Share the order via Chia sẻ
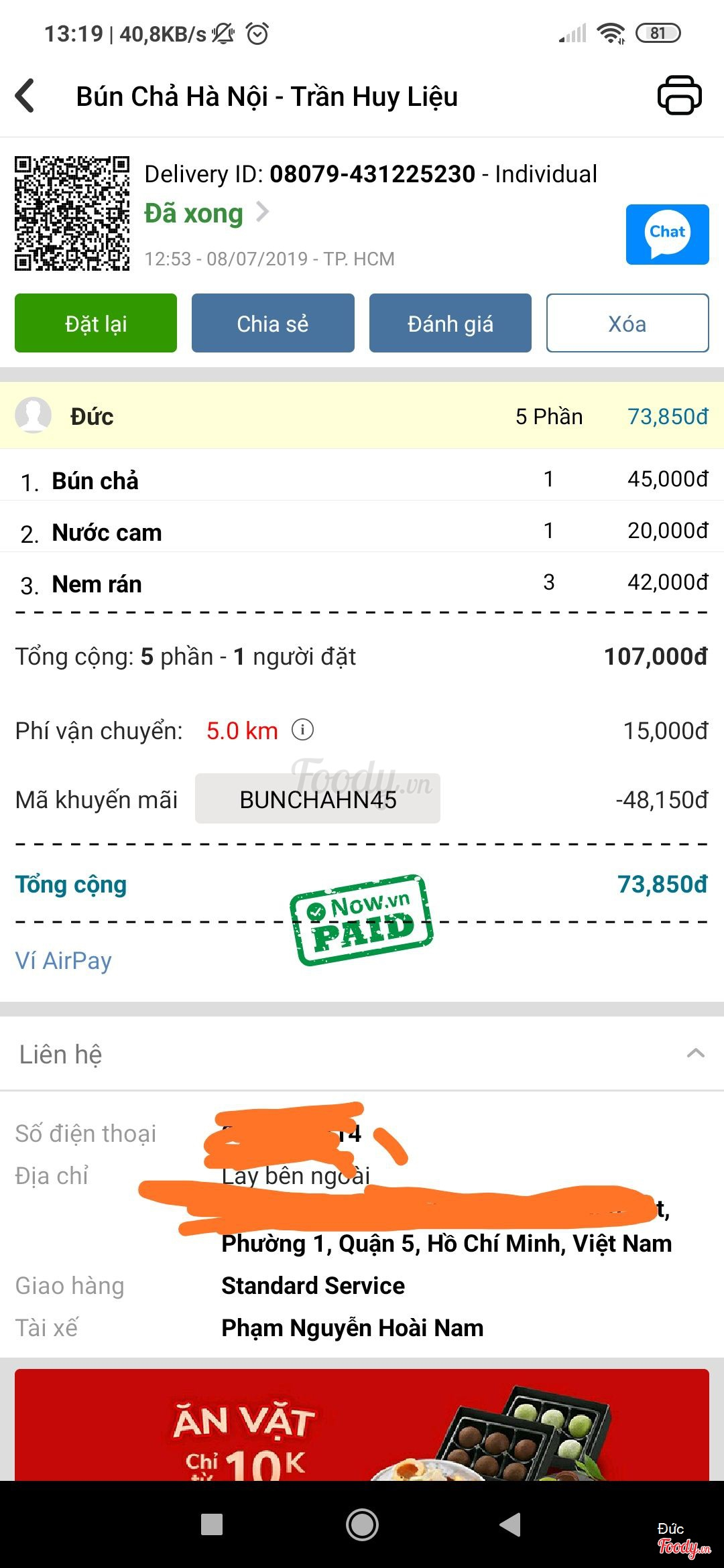The height and width of the screenshot is (1568, 724). coord(273,323)
